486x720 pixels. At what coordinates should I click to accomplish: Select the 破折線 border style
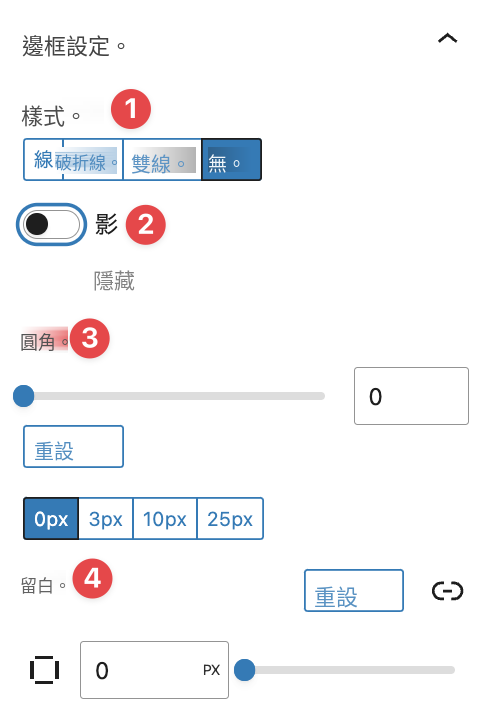pos(93,160)
